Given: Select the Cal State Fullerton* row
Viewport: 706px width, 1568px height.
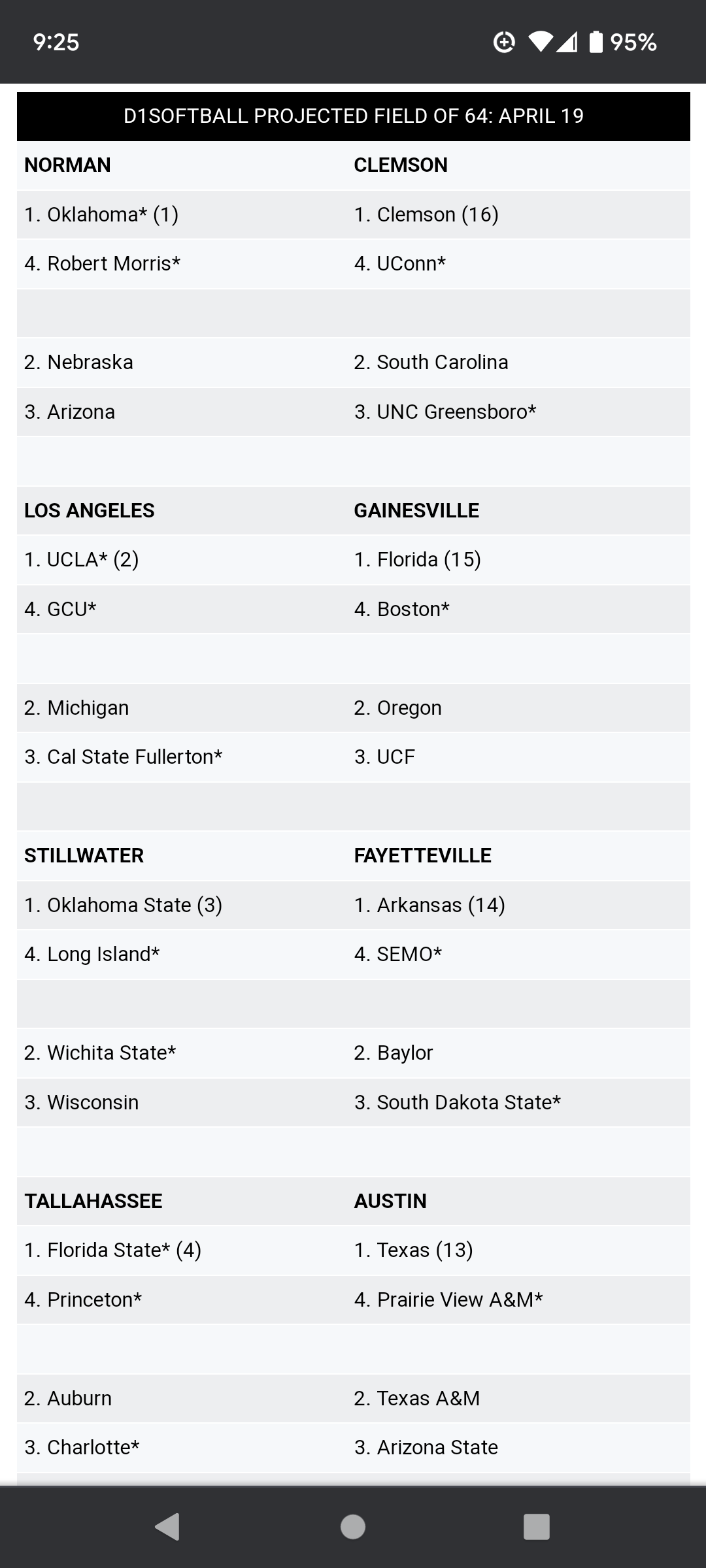Looking at the screenshot, I should click(x=124, y=757).
